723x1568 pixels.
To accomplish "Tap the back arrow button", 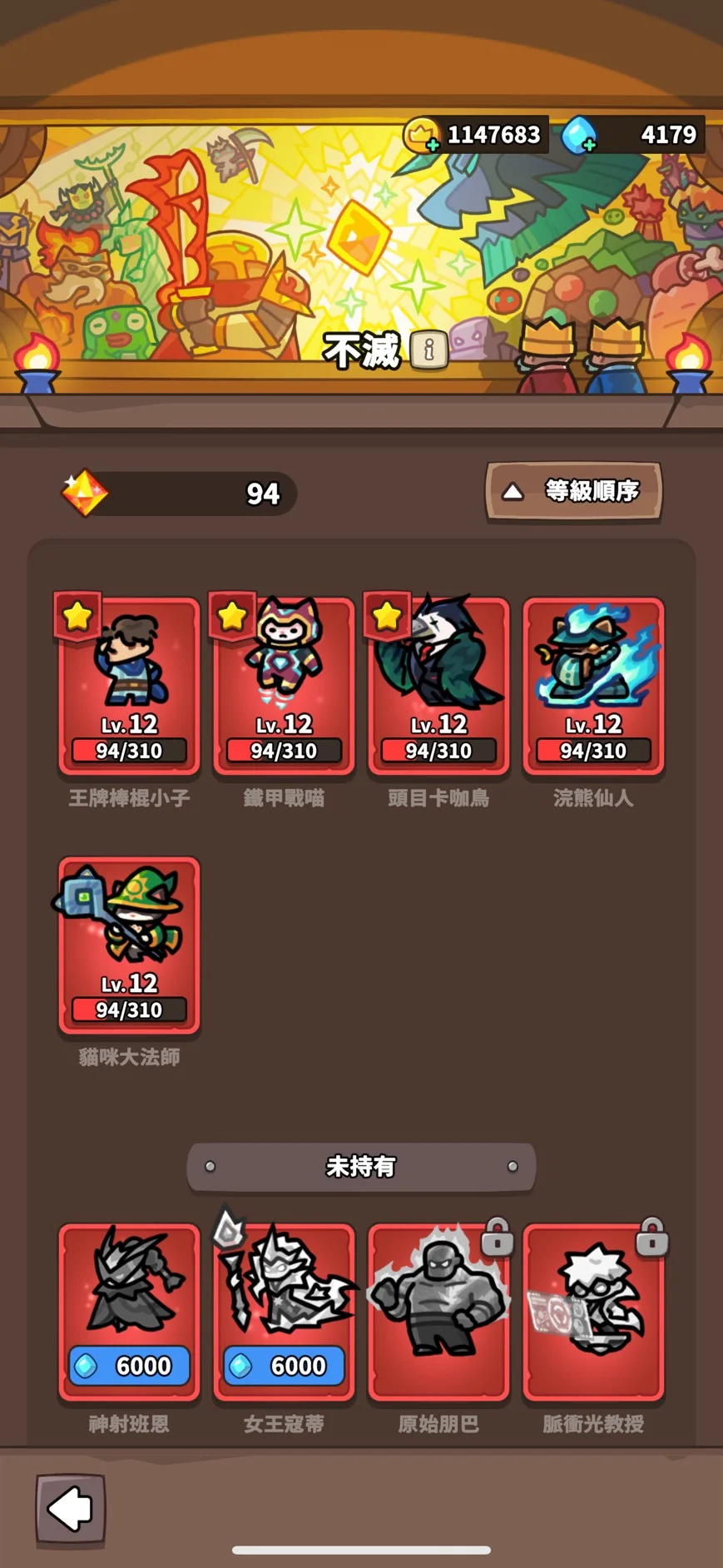I will (x=71, y=1507).
